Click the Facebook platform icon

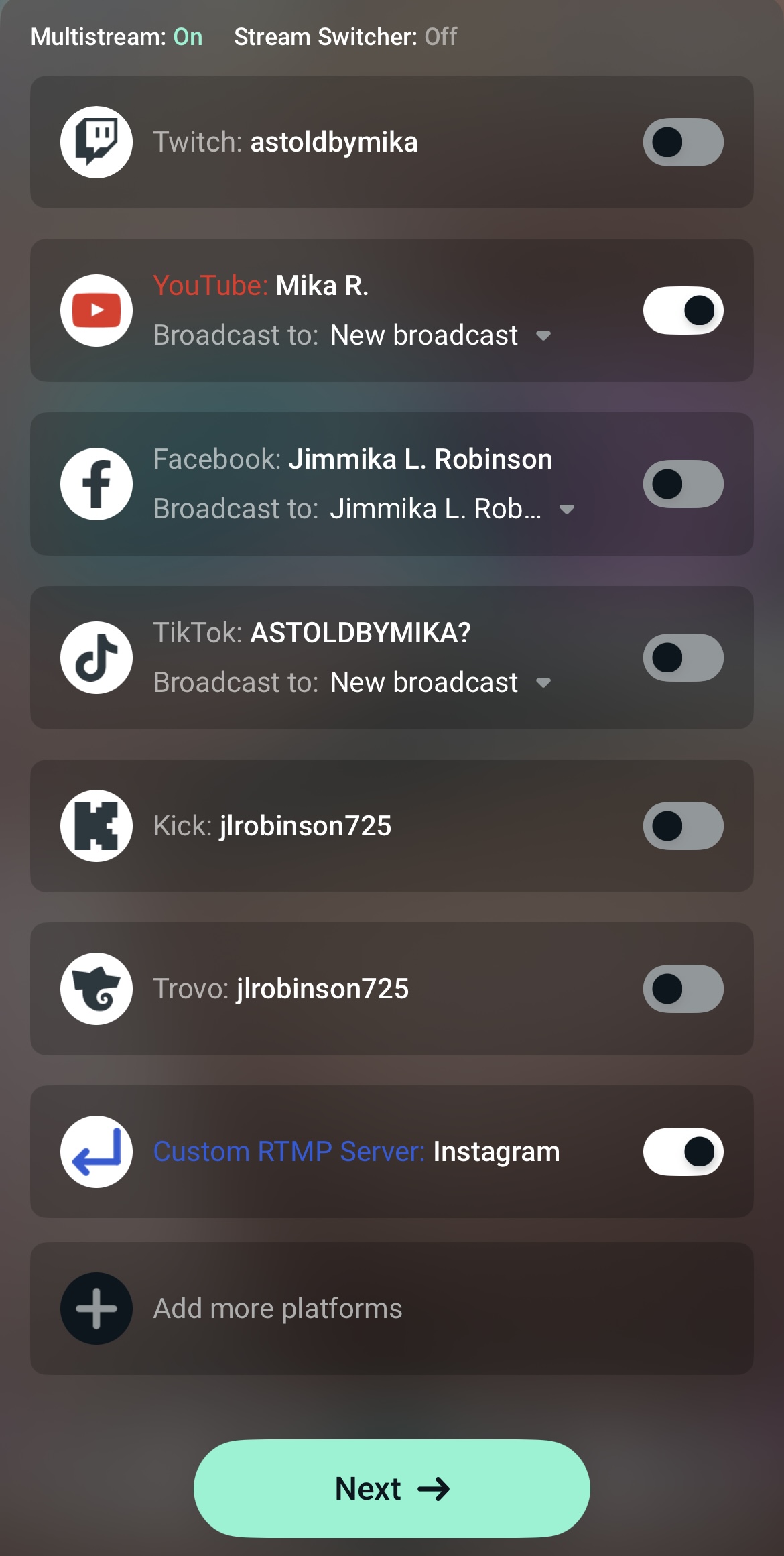coord(96,483)
